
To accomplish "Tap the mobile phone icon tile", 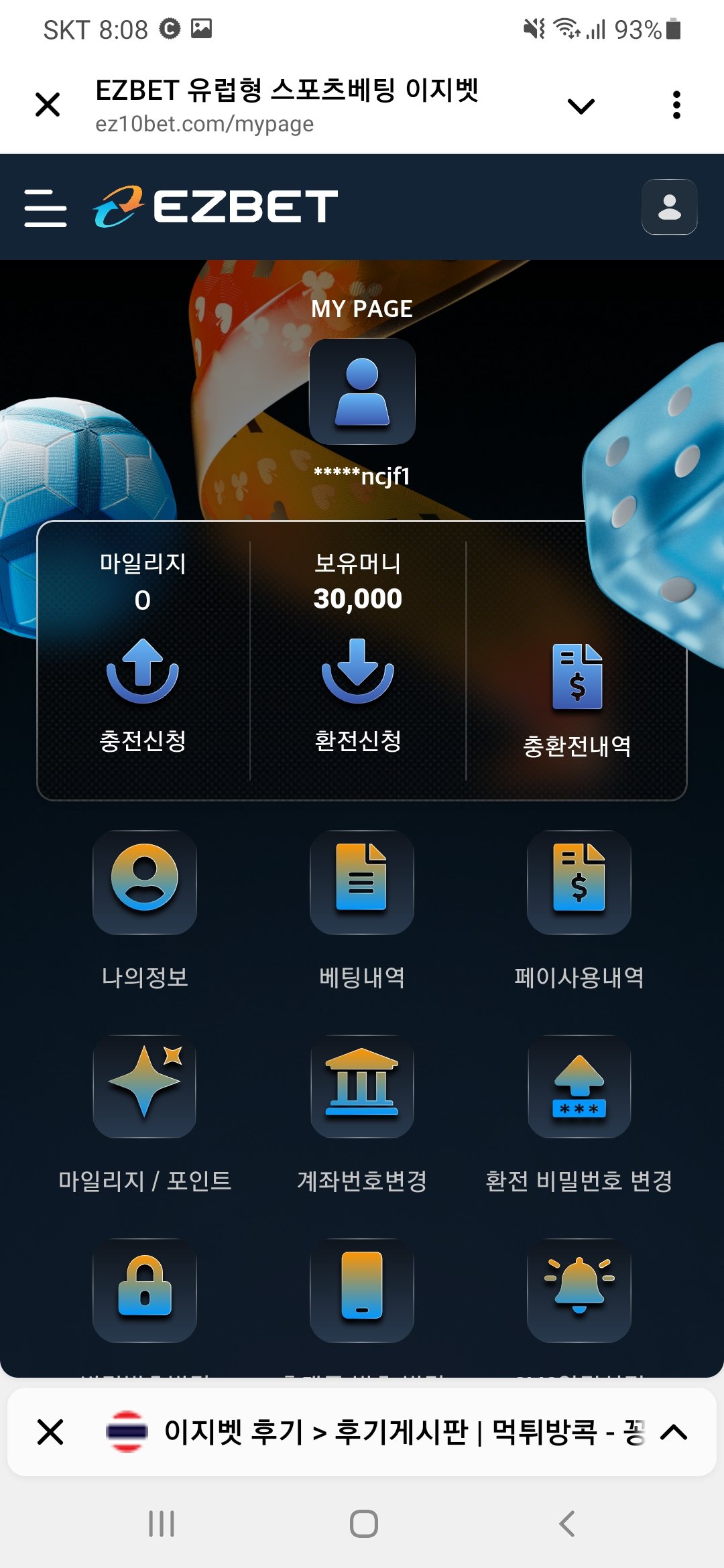I will tap(362, 1290).
